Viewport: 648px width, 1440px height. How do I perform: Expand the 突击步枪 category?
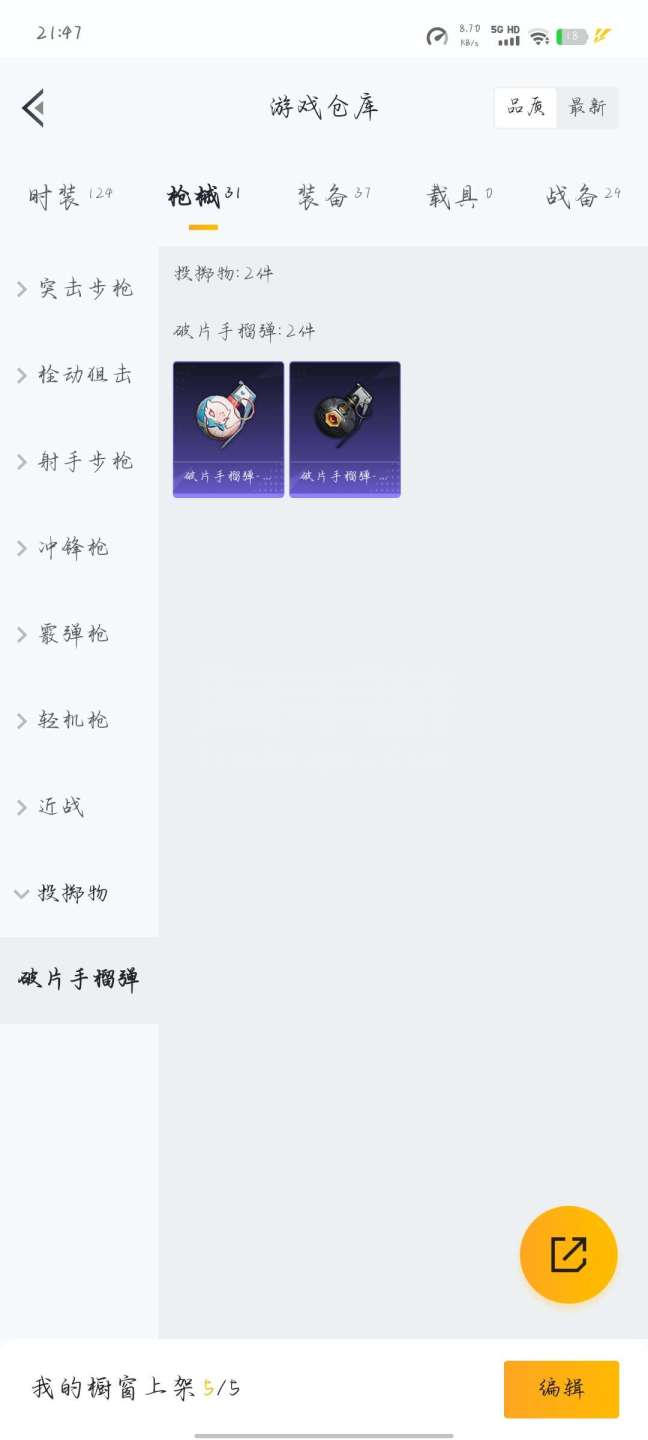[x=78, y=289]
